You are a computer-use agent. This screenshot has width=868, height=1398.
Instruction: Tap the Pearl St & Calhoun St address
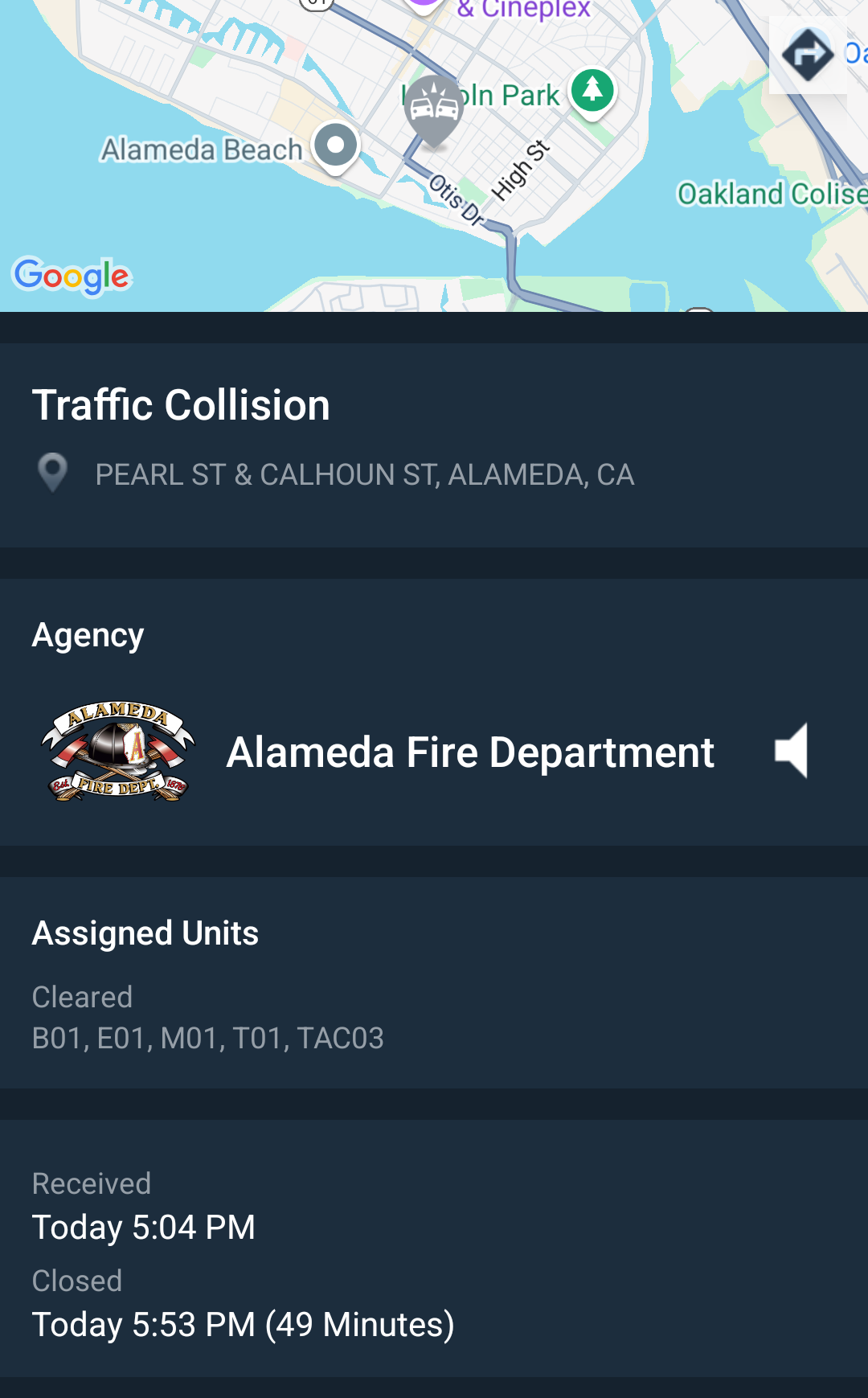pyautogui.click(x=364, y=474)
